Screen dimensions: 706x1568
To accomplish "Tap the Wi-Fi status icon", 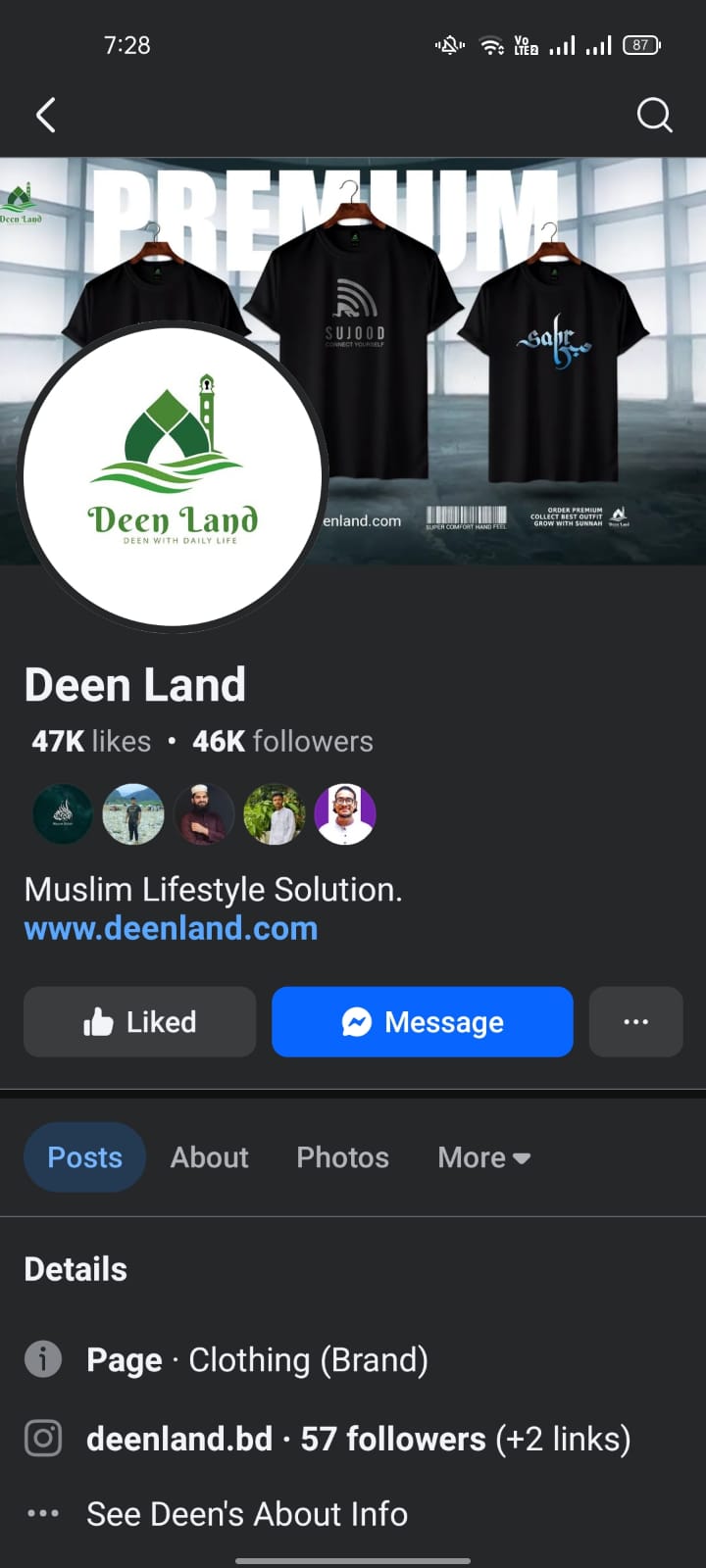I will (489, 44).
